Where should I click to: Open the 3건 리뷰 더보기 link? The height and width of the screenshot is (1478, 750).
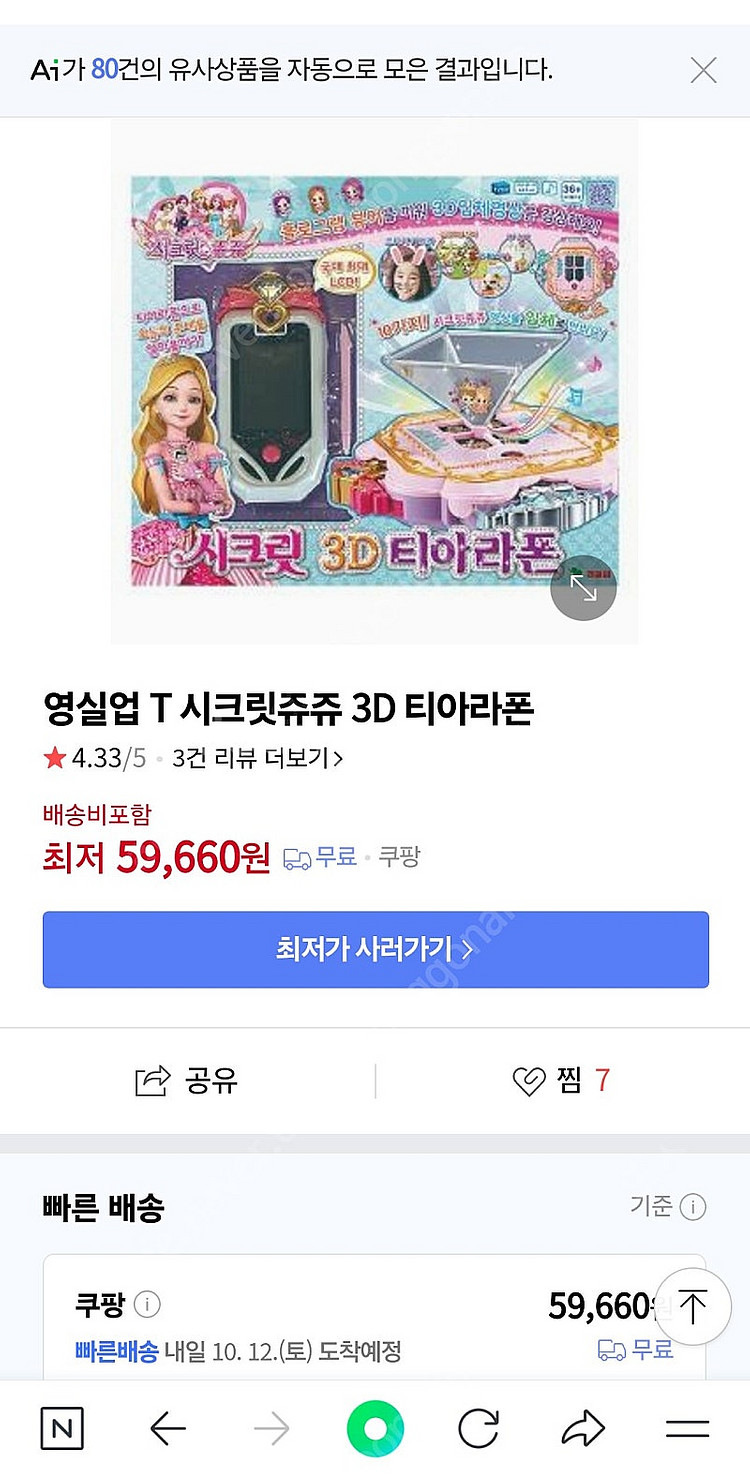[x=257, y=759]
